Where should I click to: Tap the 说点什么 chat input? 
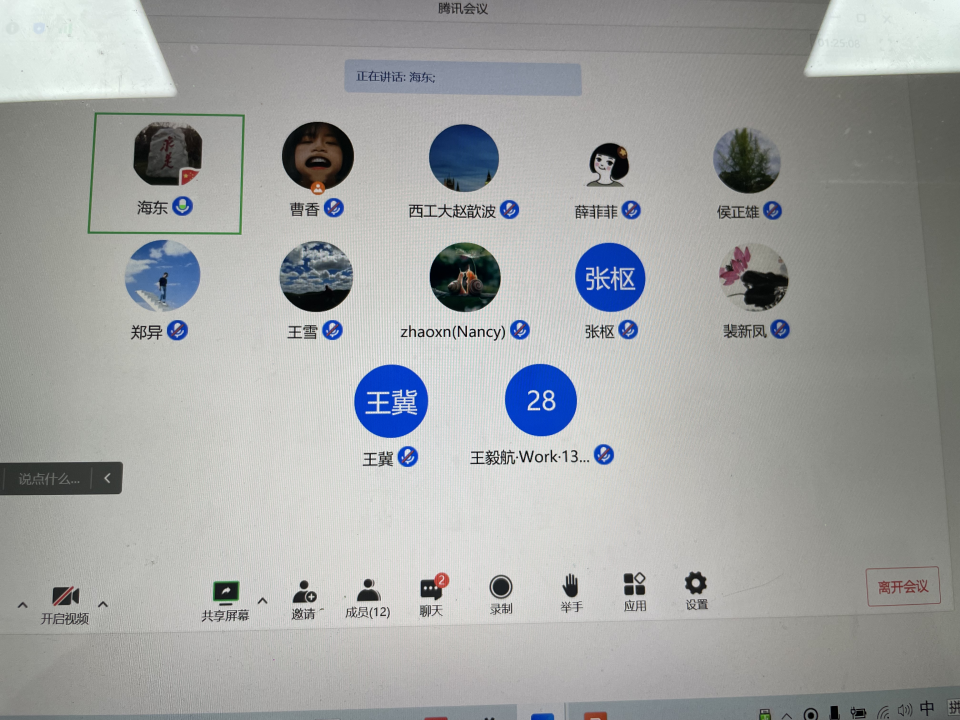pos(50,479)
